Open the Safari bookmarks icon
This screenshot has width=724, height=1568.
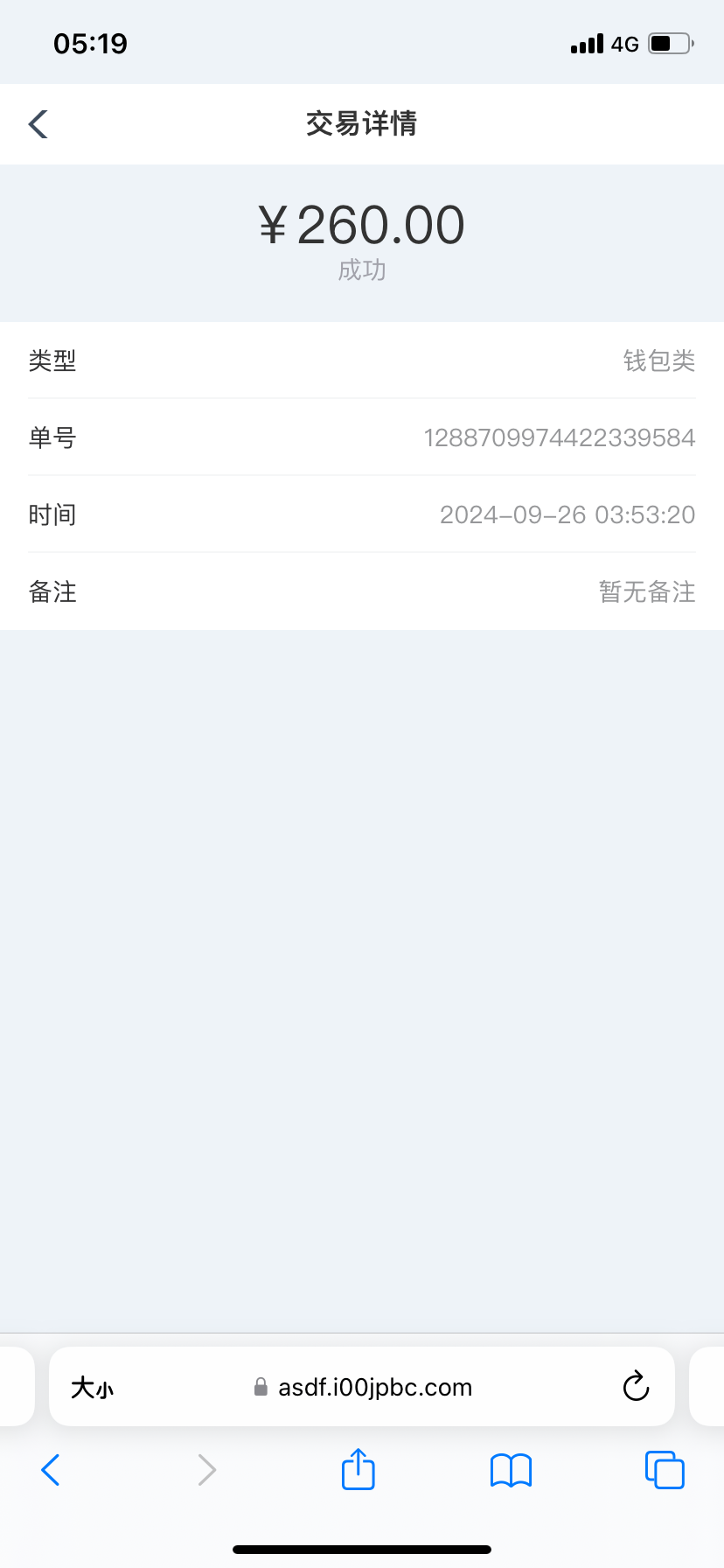pos(511,1470)
